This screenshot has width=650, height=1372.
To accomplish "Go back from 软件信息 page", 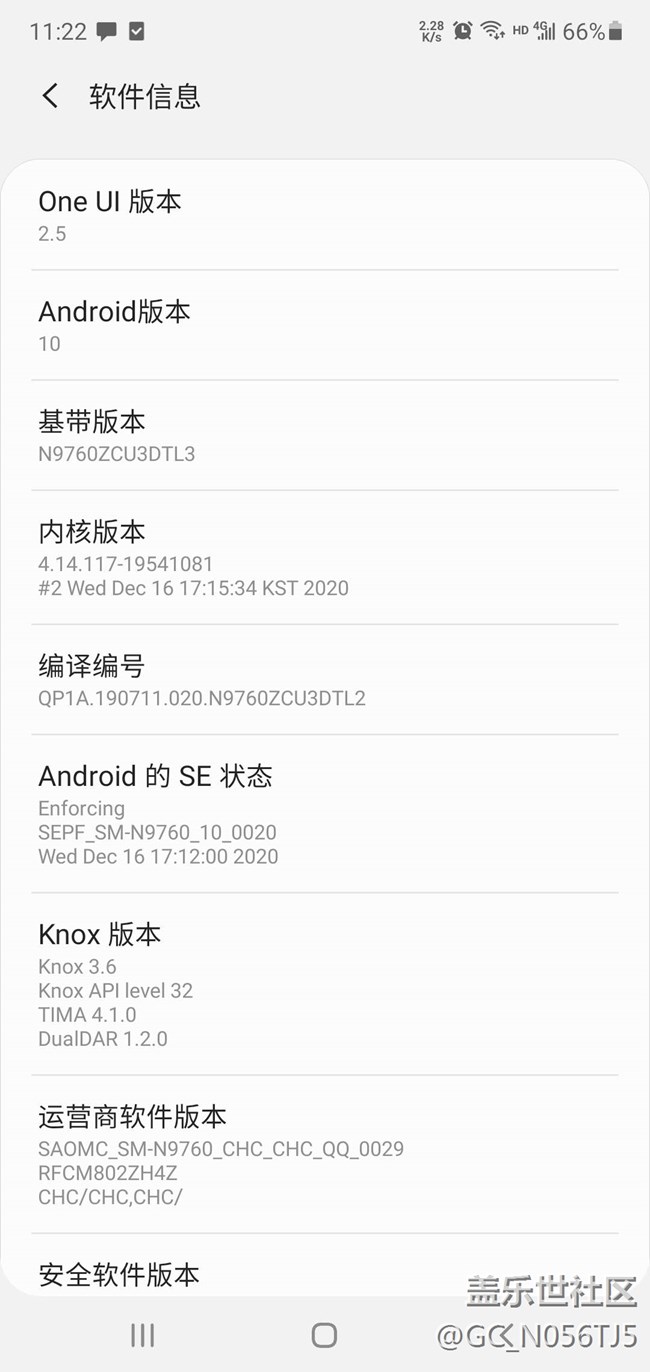I will [50, 96].
